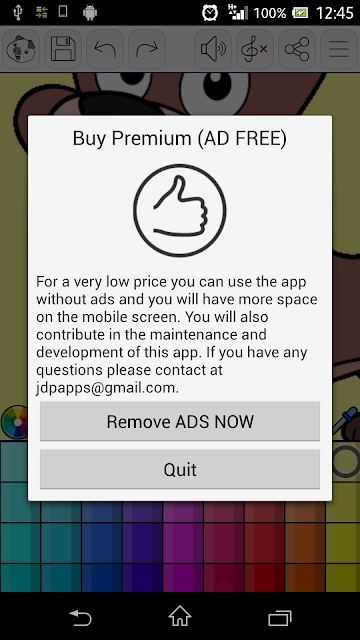Go to the home screen
The height and width of the screenshot is (640, 360).
coord(180,616)
